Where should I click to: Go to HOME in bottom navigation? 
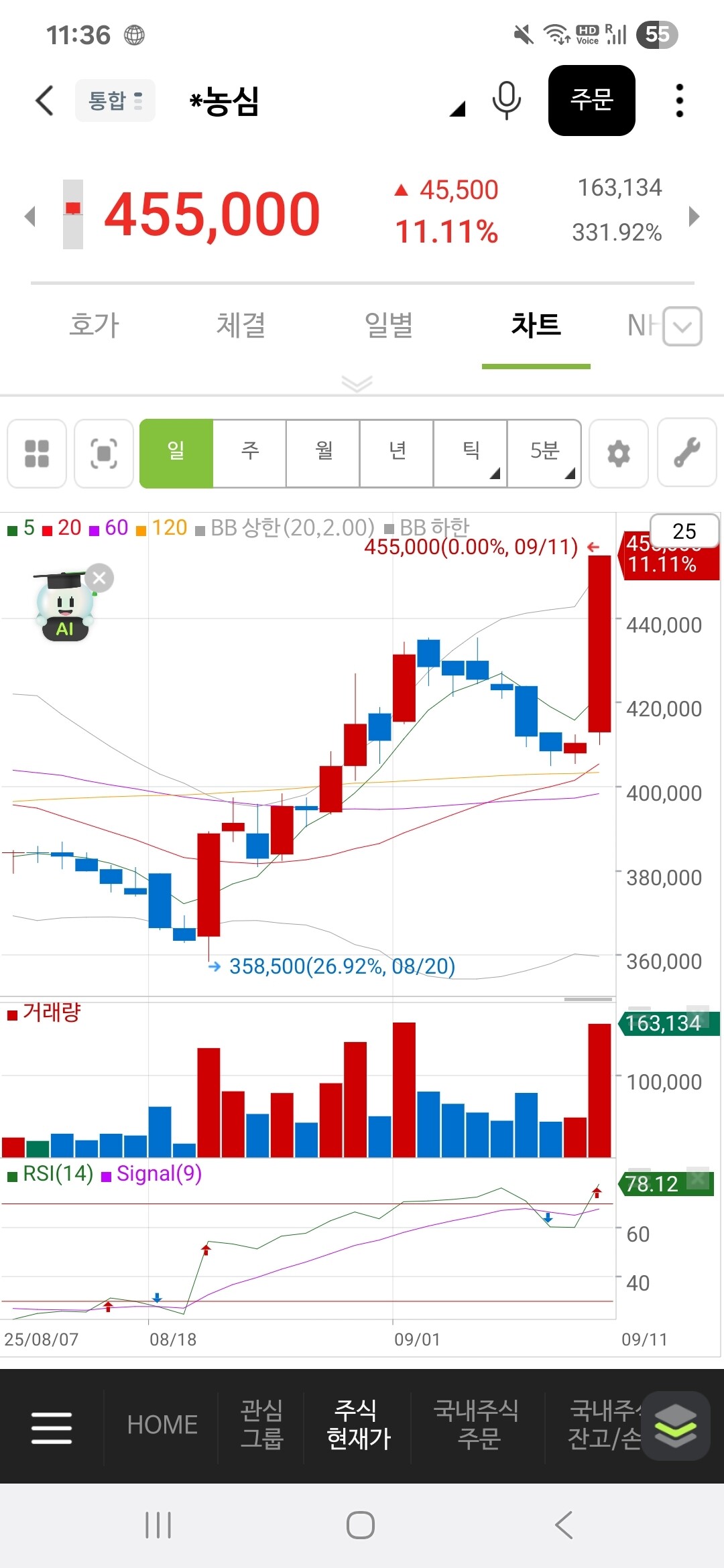[162, 1425]
